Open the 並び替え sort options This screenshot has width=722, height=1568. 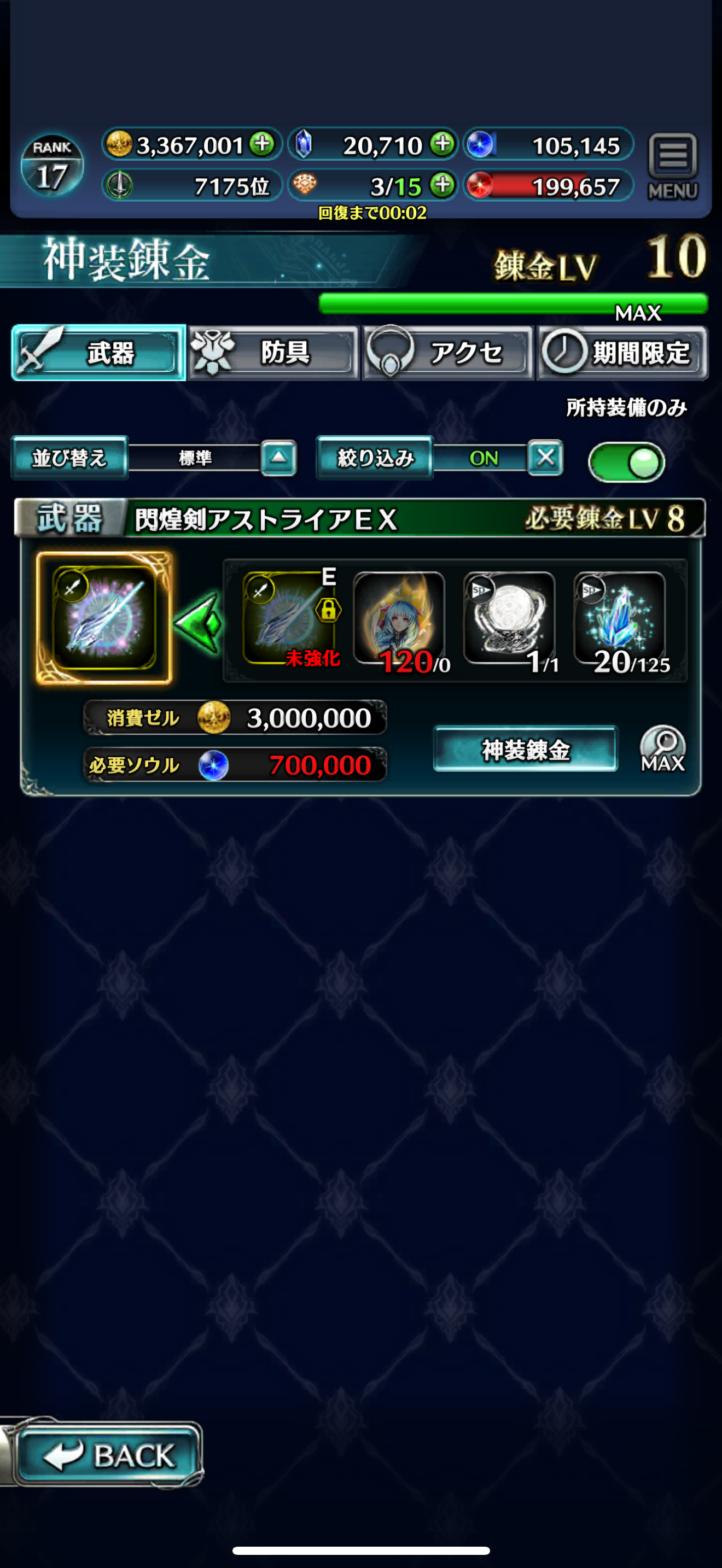tap(69, 458)
